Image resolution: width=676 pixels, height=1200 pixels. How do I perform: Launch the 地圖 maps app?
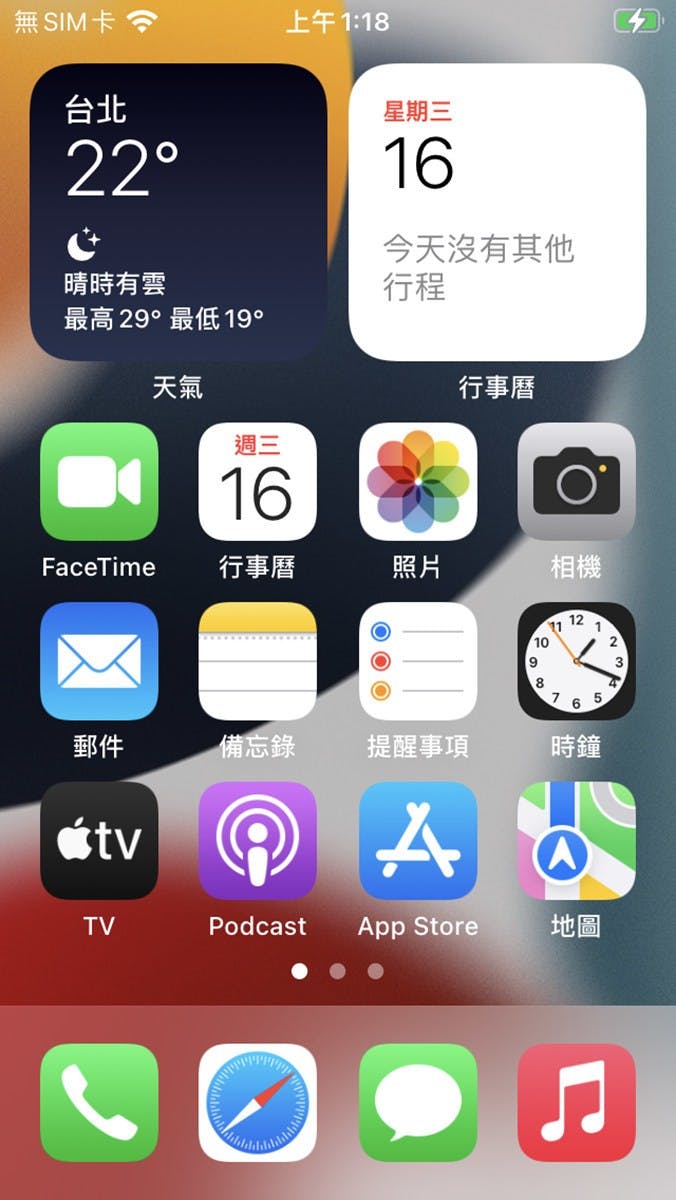coord(576,840)
